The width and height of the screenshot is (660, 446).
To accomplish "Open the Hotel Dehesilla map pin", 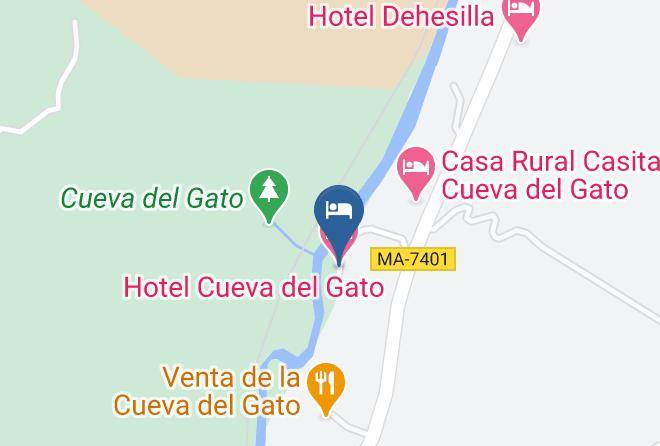I will pyautogui.click(x=521, y=16).
